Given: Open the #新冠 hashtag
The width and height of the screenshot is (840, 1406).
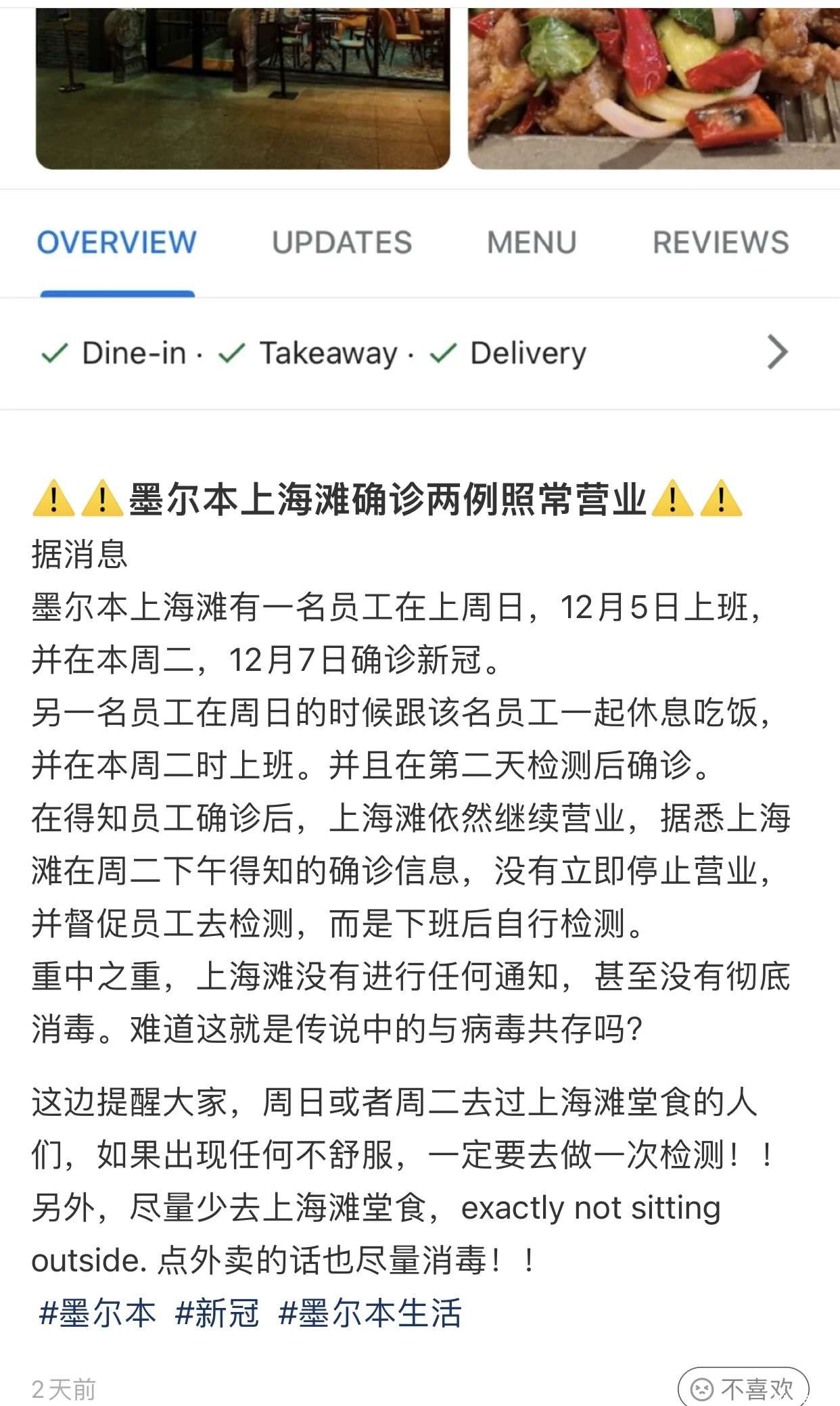Looking at the screenshot, I should [216, 1313].
